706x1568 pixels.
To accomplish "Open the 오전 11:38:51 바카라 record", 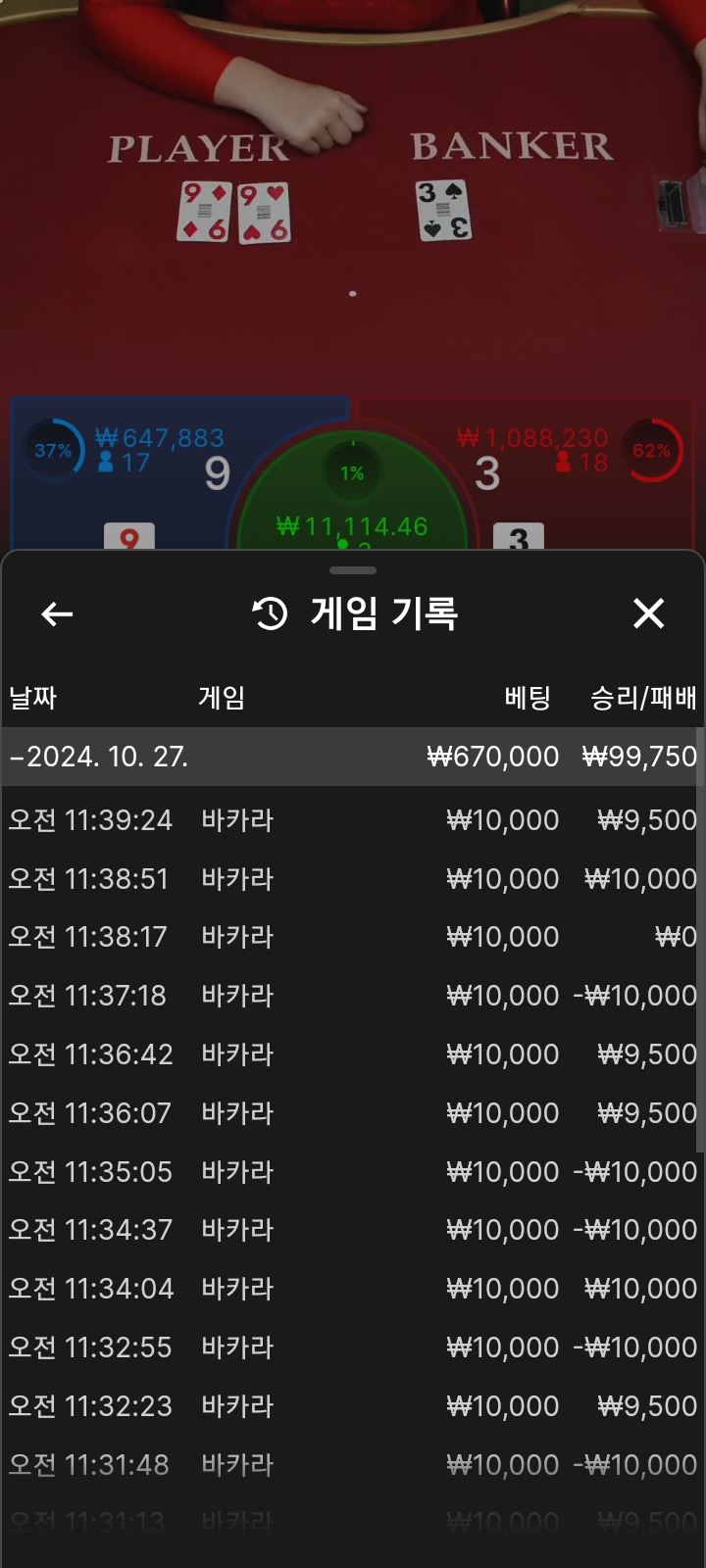I will pyautogui.click(x=351, y=879).
